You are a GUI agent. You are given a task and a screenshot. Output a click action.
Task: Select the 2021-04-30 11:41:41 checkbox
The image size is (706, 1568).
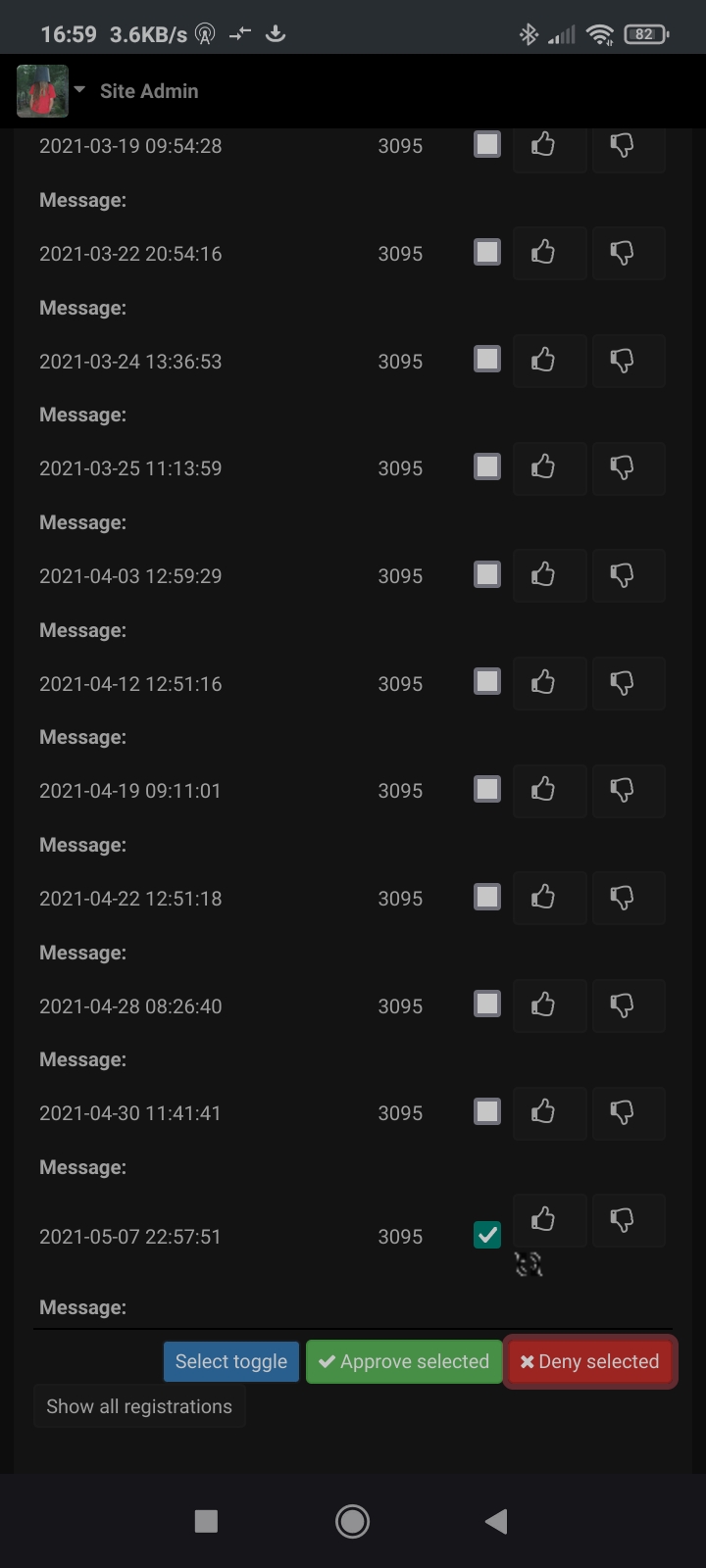click(x=487, y=1111)
